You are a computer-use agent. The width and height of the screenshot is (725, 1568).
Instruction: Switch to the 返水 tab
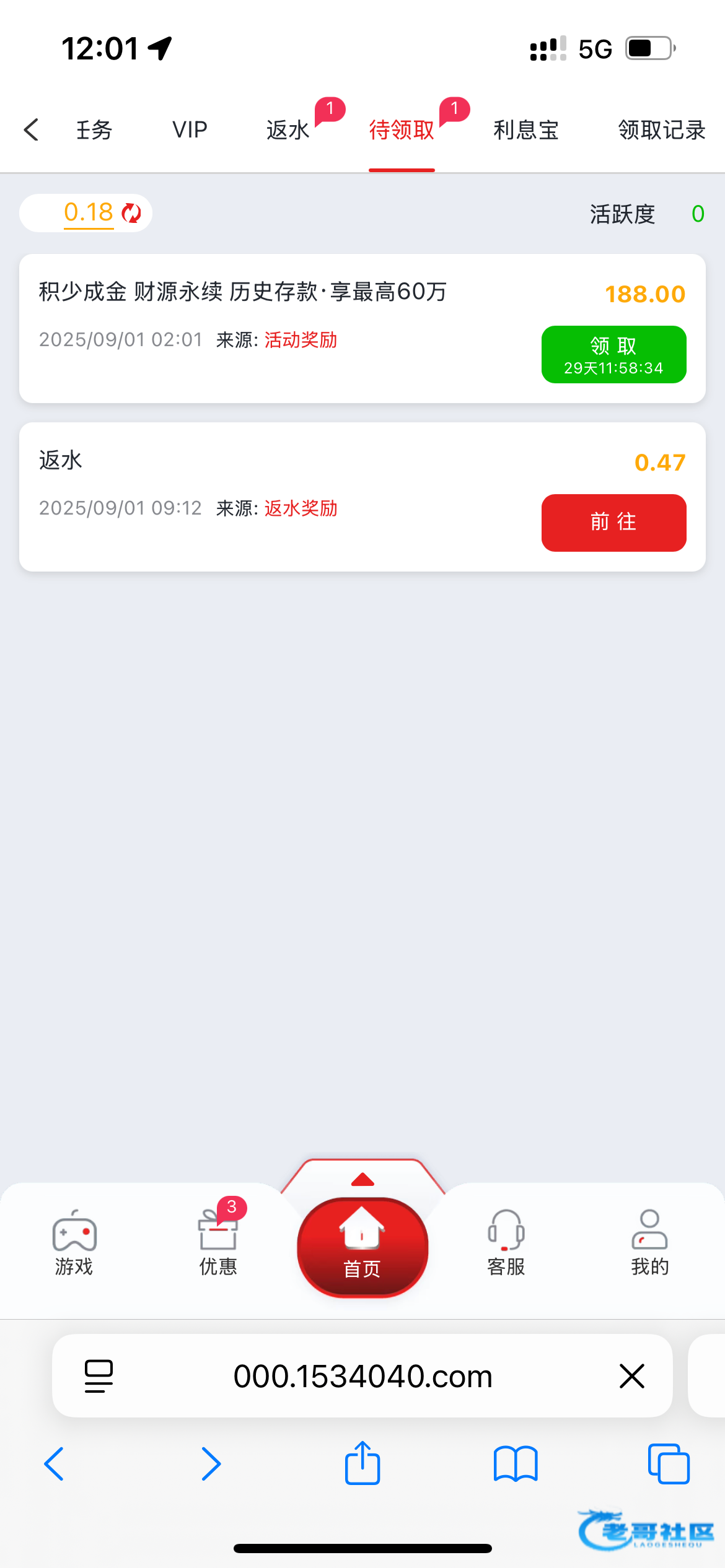click(x=288, y=130)
